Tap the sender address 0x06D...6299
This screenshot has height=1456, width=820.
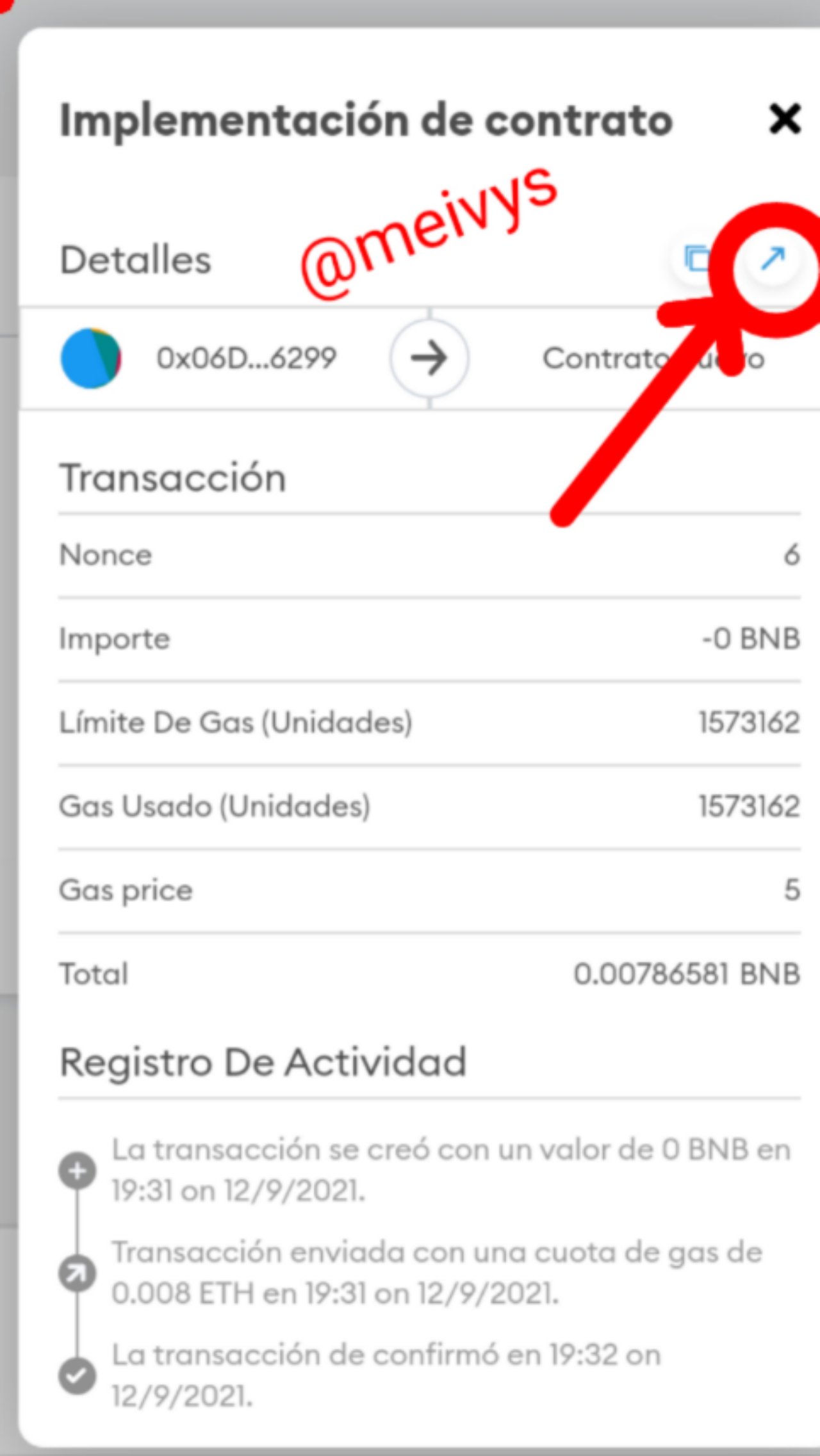(x=246, y=358)
